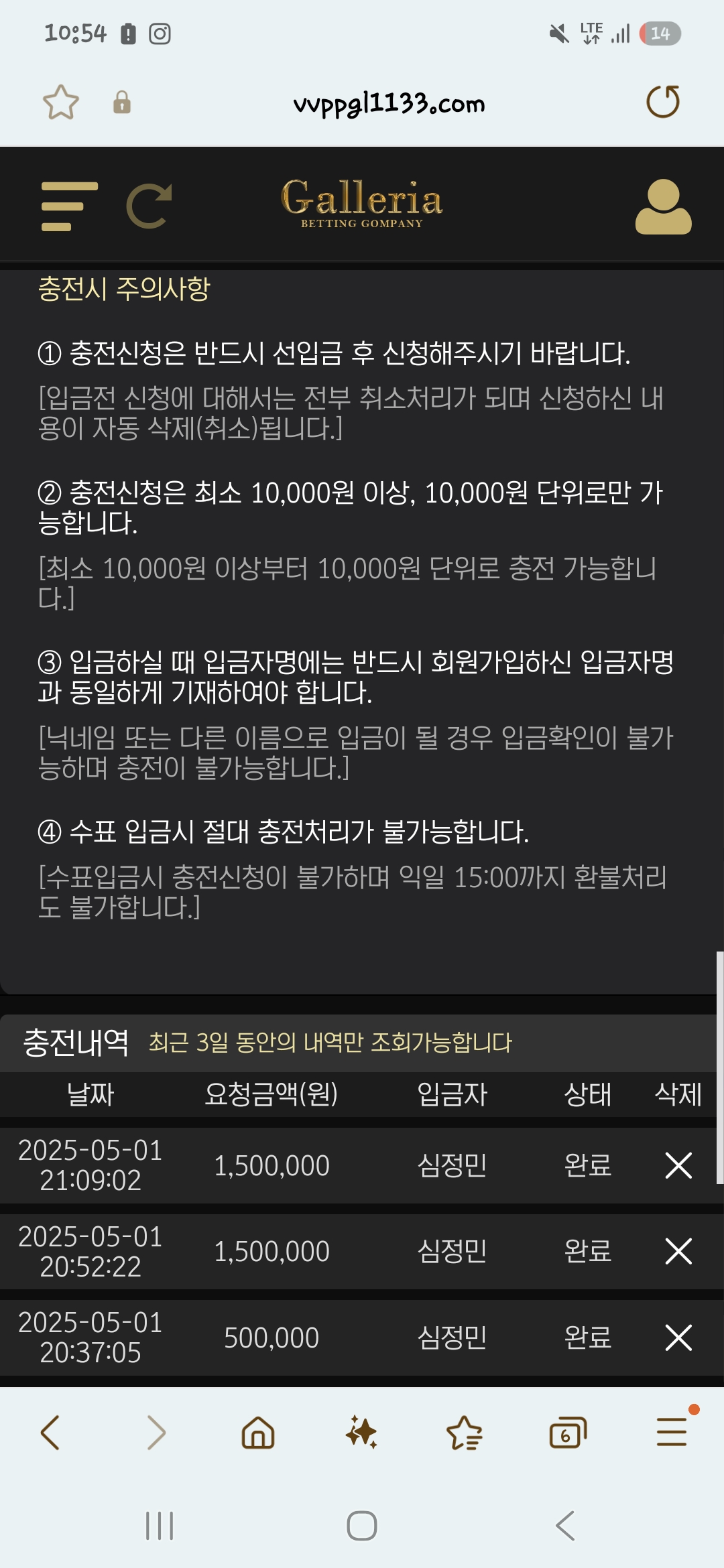The image size is (724, 1568).
Task: Tap the vvppgl1133.com address bar
Action: point(389,103)
